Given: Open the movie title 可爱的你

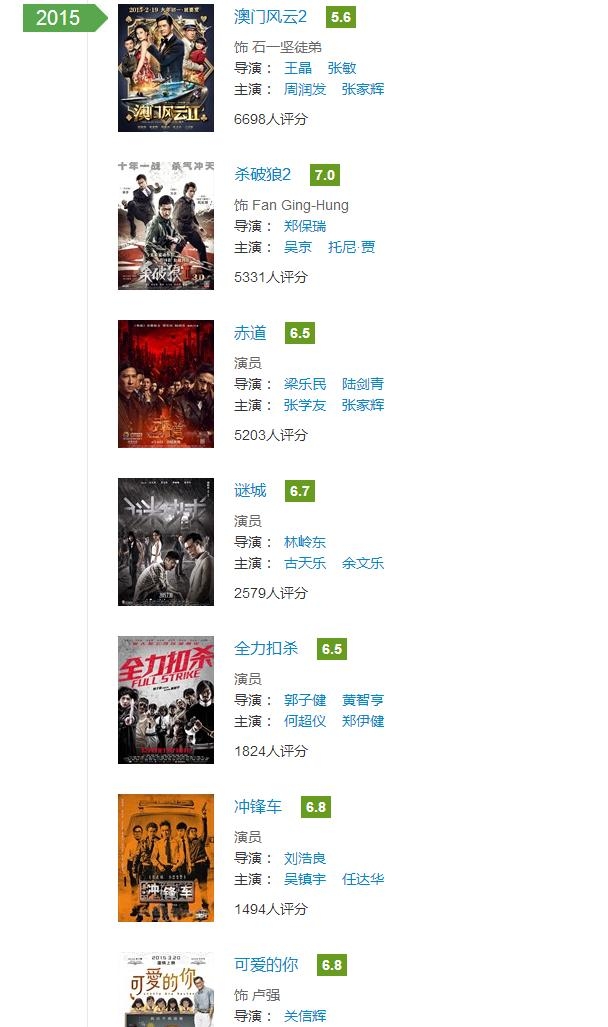Looking at the screenshot, I should [266, 965].
